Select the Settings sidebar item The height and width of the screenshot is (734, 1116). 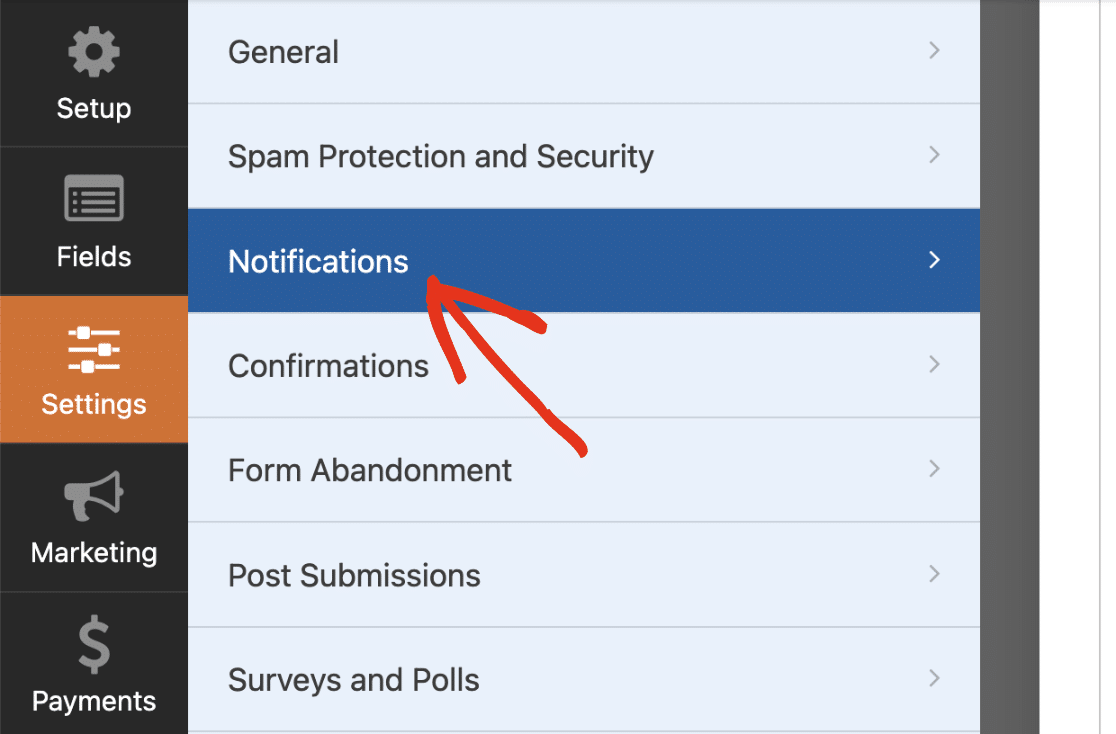(94, 370)
